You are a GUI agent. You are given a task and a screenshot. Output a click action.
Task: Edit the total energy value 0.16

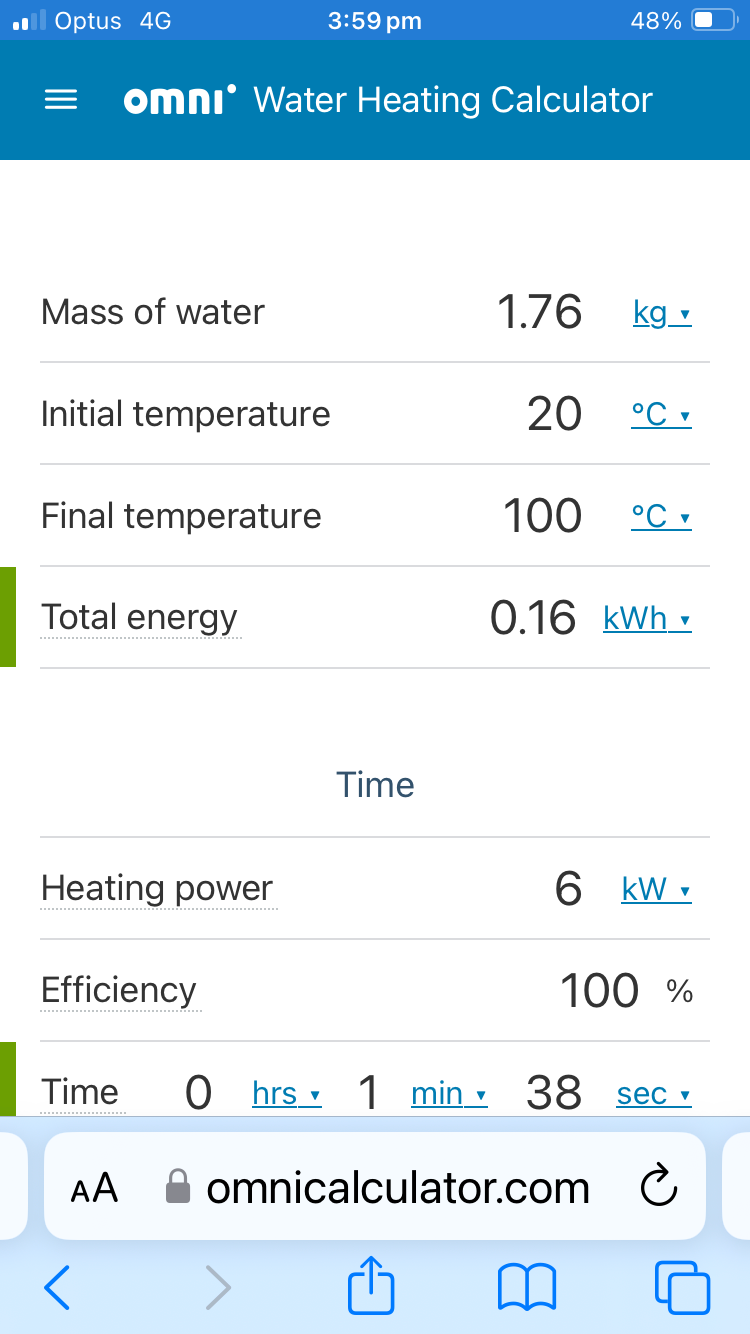pos(533,618)
